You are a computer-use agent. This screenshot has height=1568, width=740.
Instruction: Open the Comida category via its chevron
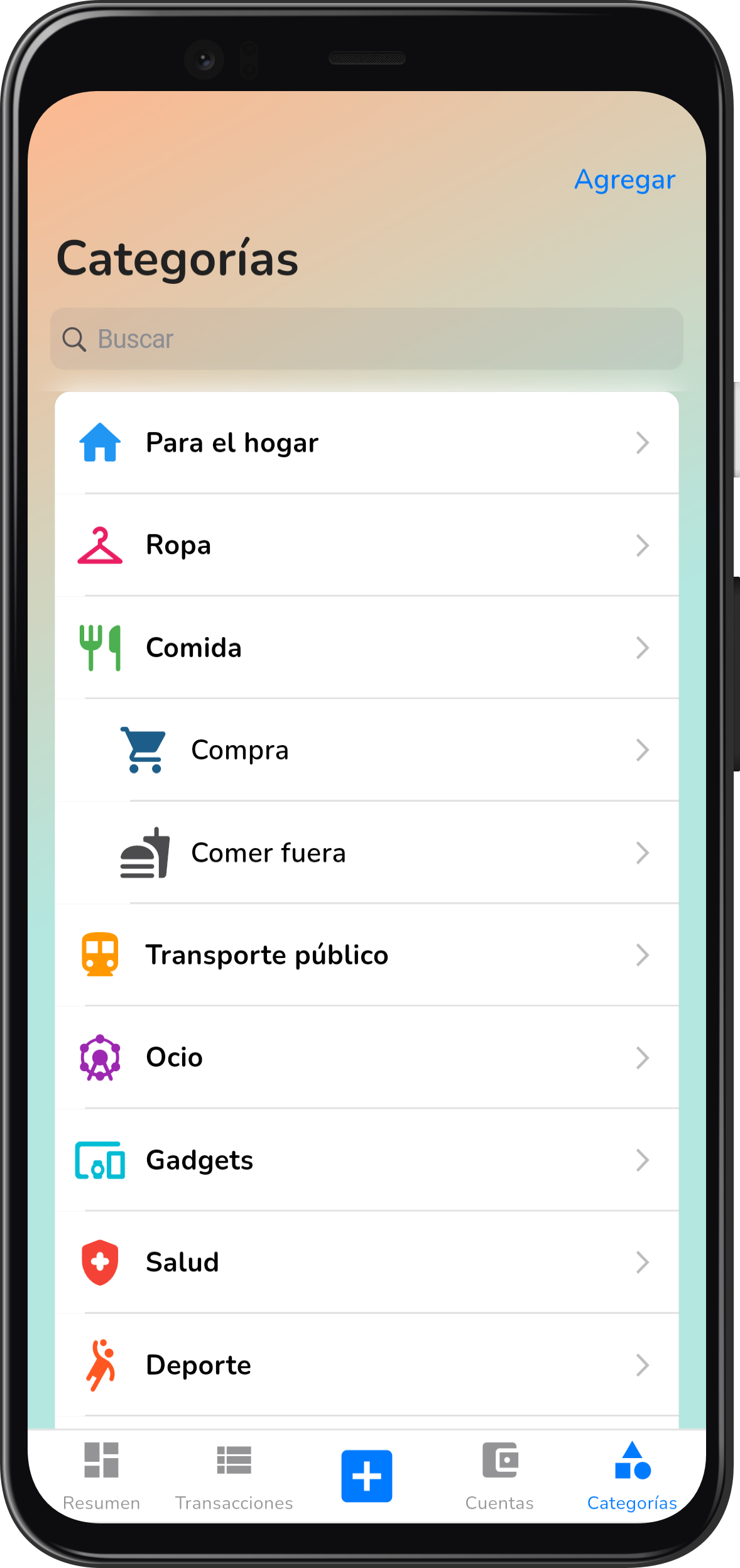[643, 648]
